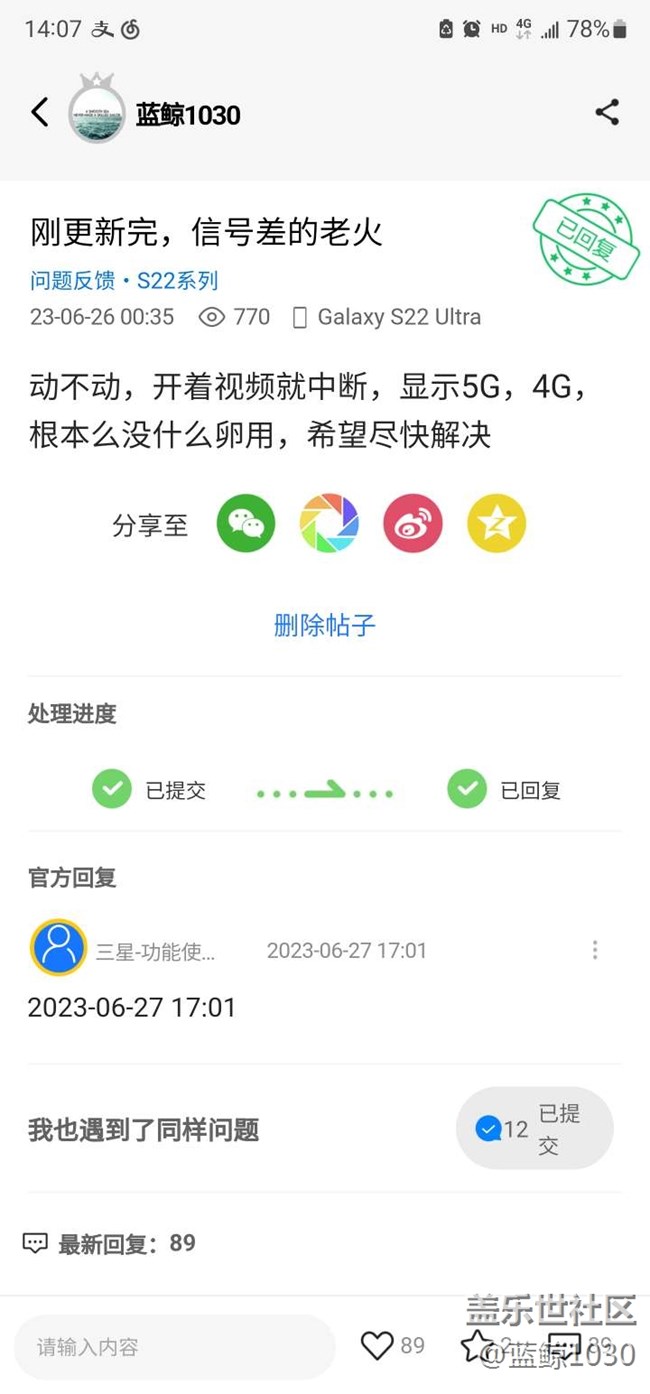Tap the 已提交 same-problem button
Viewport: 650px width, 1394px height.
534,1129
